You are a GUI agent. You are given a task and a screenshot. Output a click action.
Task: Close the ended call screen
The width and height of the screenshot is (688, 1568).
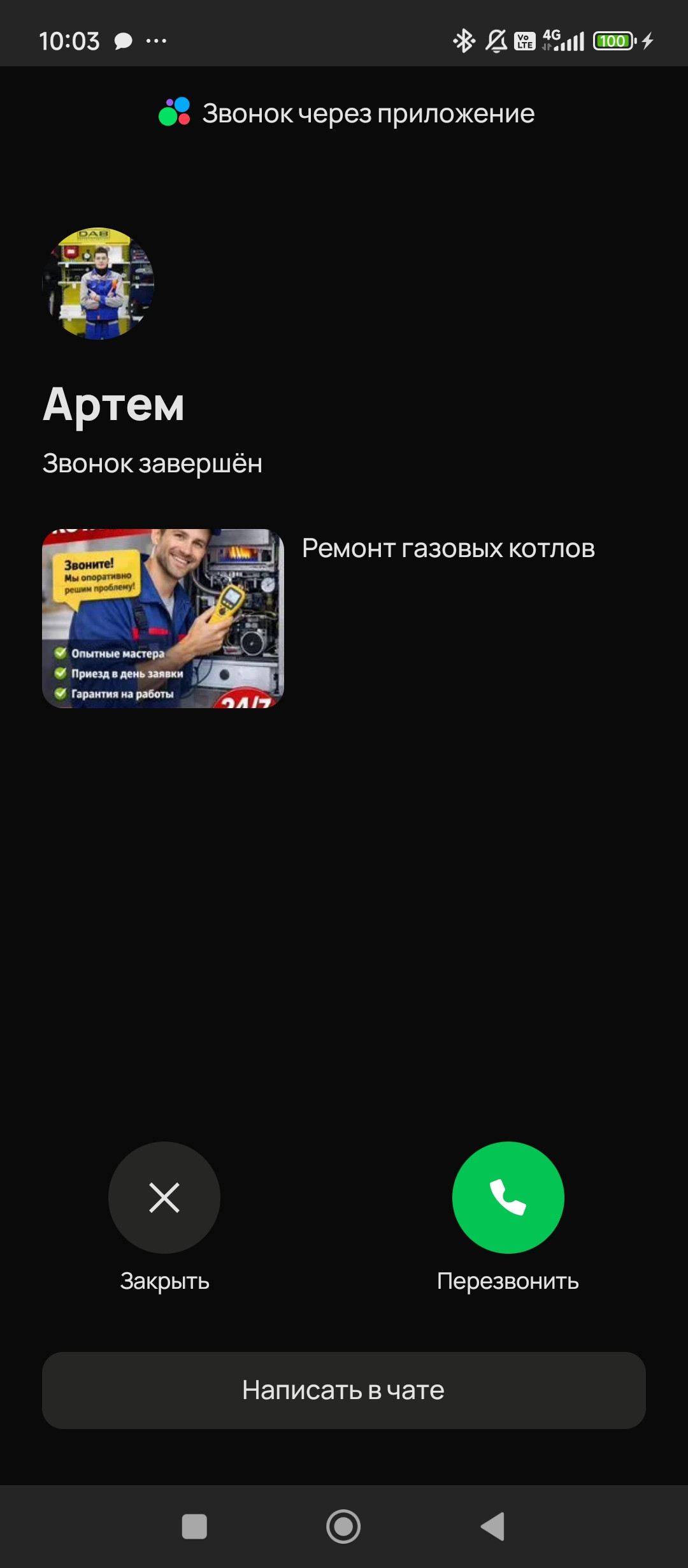pyautogui.click(x=164, y=1196)
